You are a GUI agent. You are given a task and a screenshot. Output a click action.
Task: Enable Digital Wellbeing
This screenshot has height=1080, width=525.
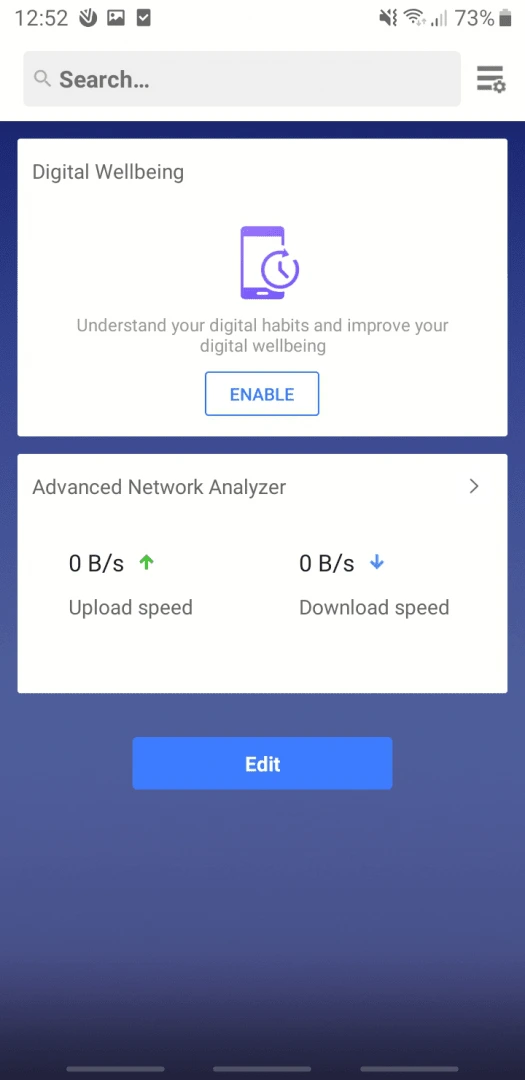(262, 394)
